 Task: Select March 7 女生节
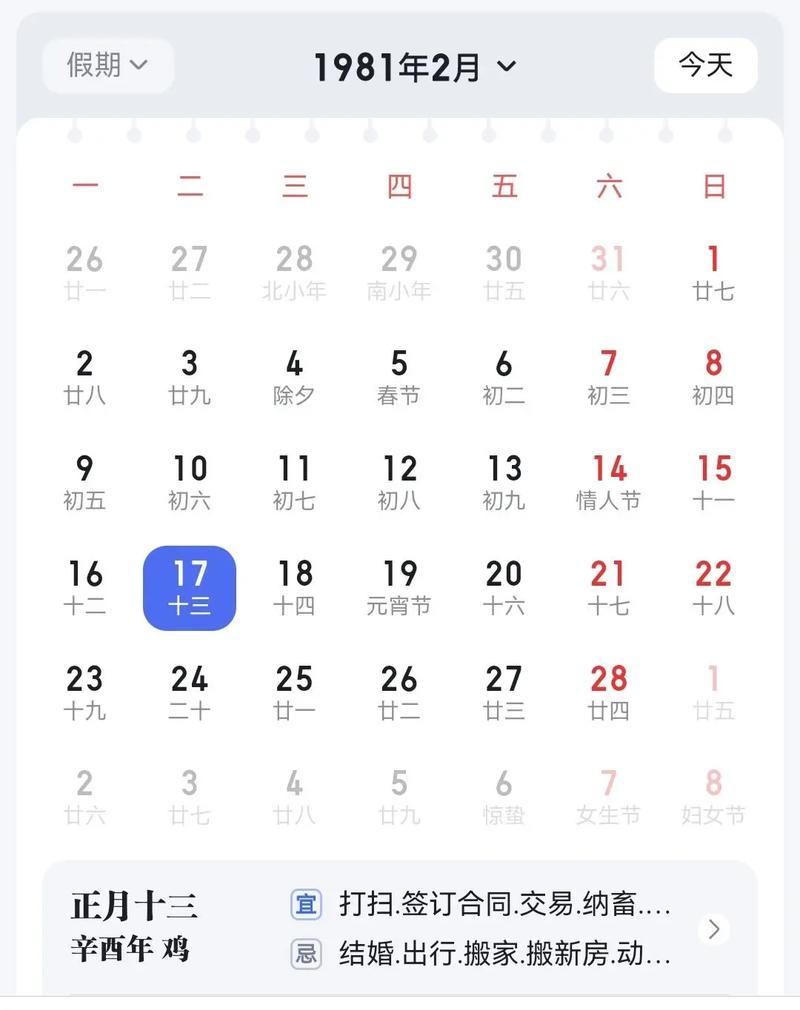[x=608, y=797]
